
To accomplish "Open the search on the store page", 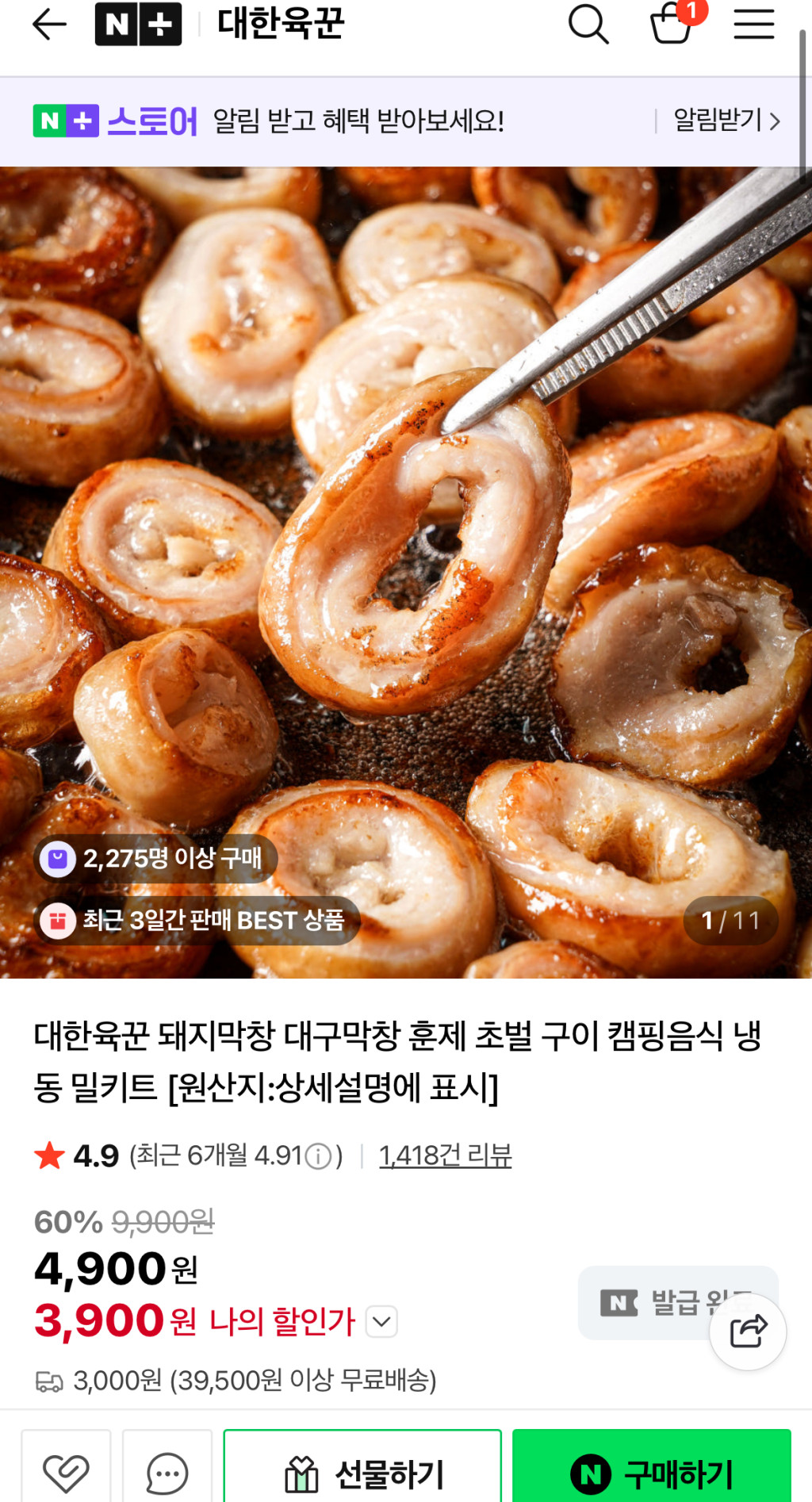I will pyautogui.click(x=588, y=24).
